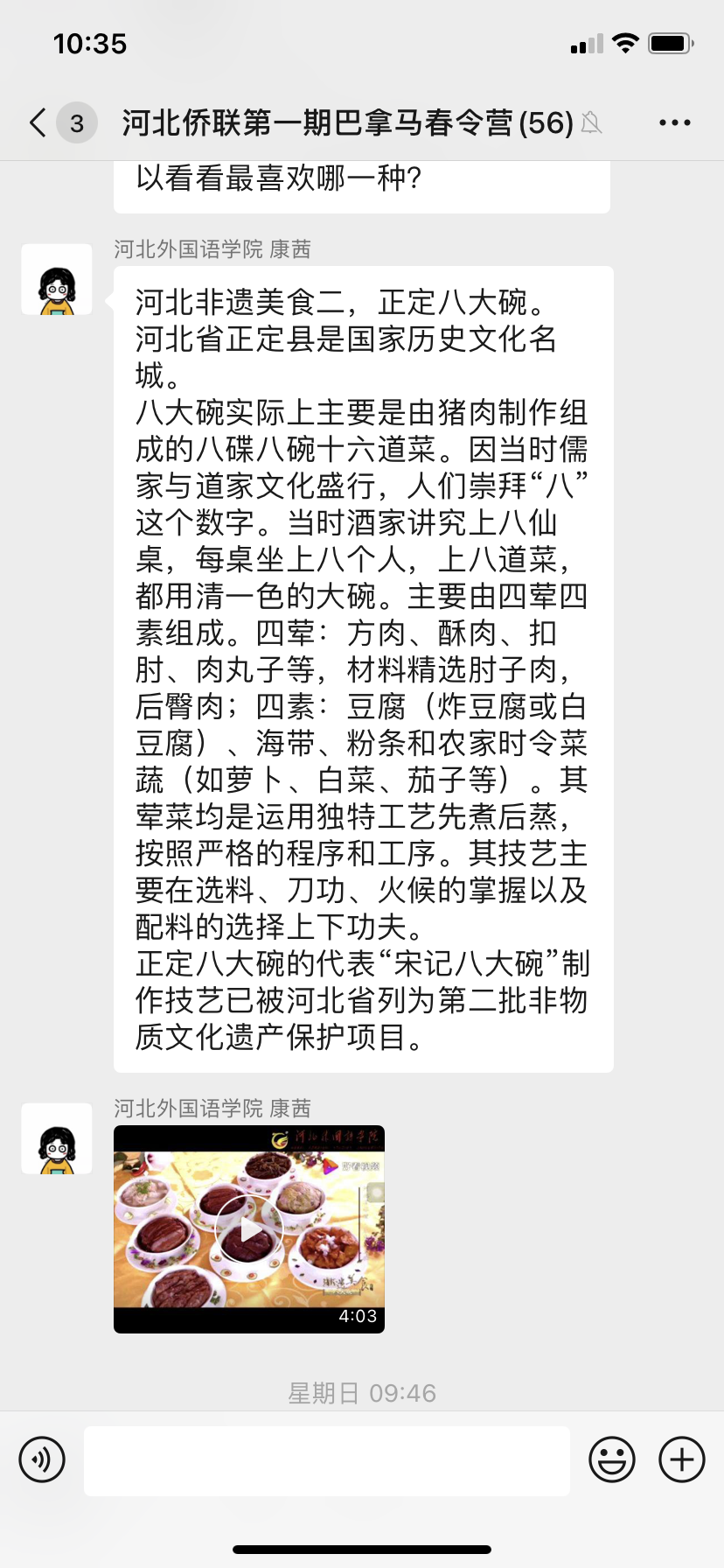Open the plus attachment menu
The height and width of the screenshot is (1568, 724).
(x=682, y=1459)
